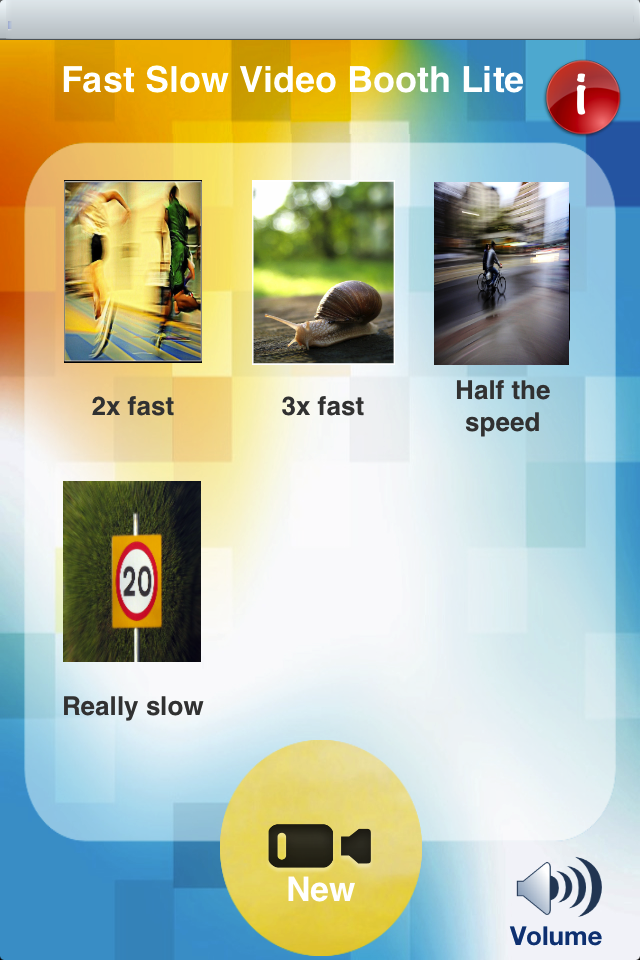Open the red info button
This screenshot has height=960, width=640.
(583, 97)
